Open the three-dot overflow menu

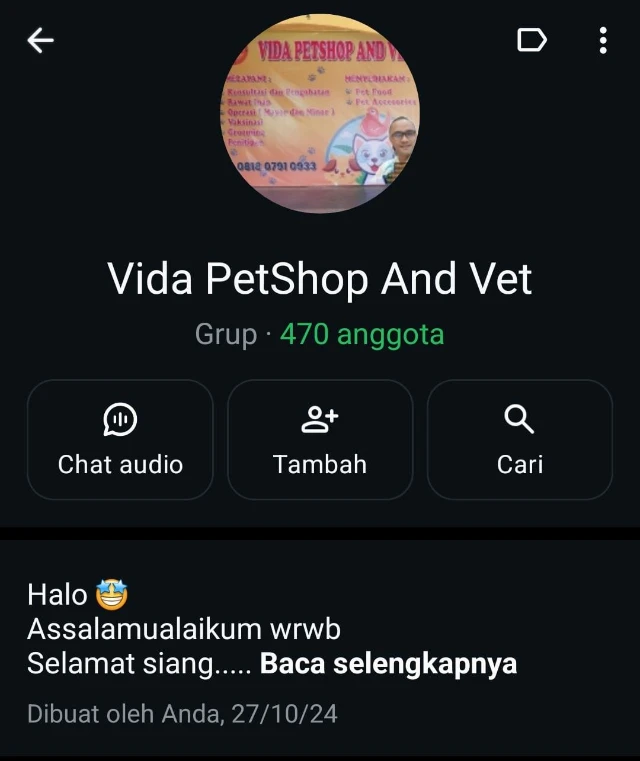(x=603, y=40)
